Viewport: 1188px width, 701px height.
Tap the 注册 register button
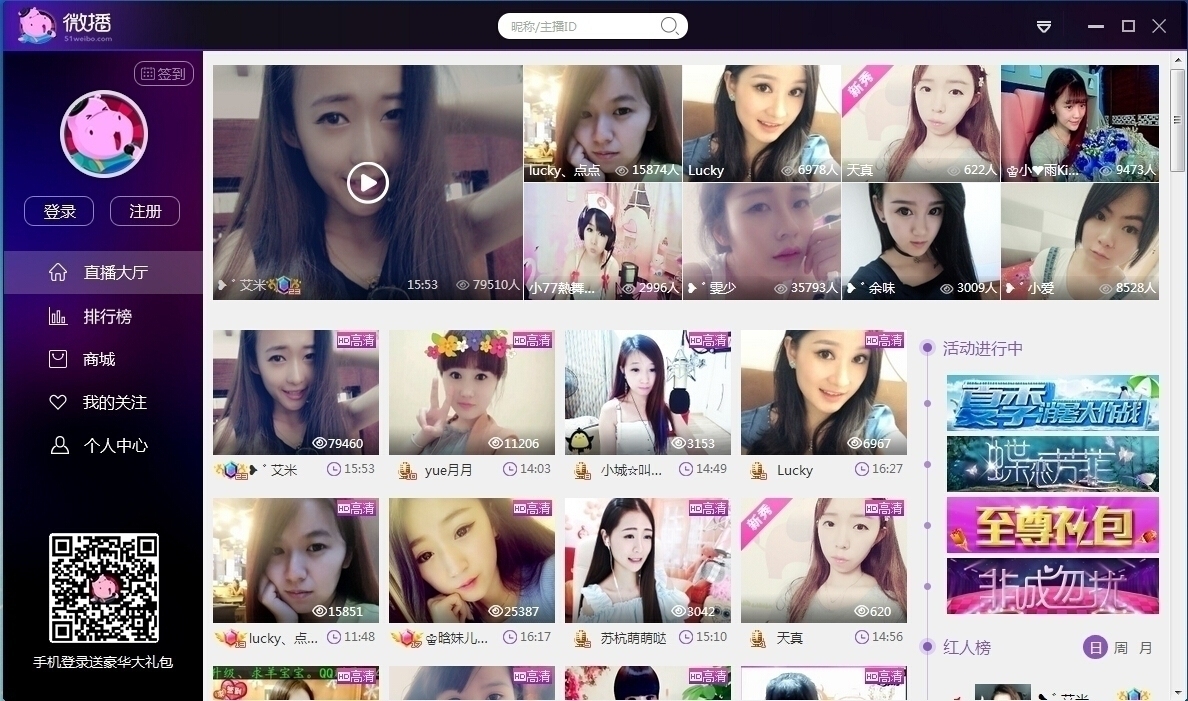[145, 211]
